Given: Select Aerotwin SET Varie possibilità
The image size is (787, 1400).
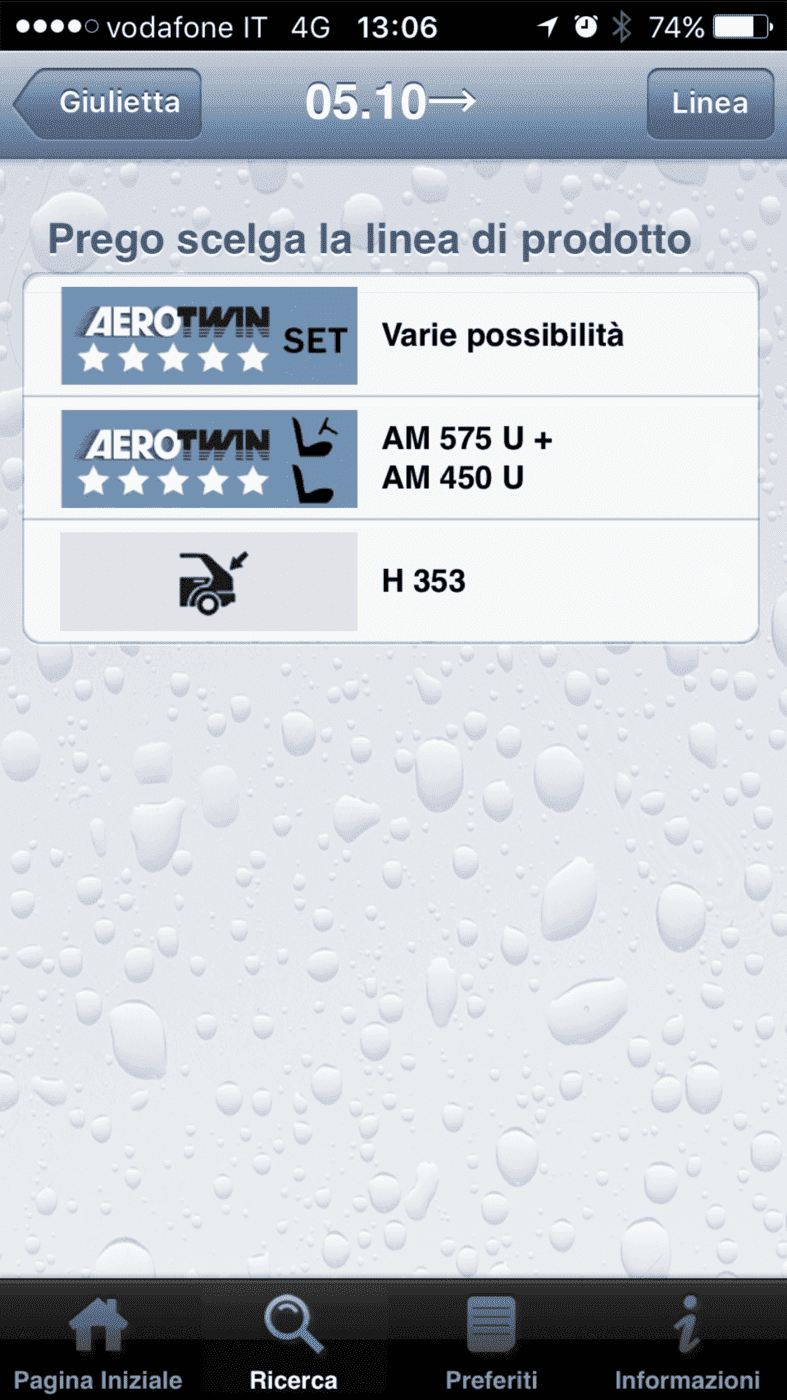Looking at the screenshot, I should tap(391, 335).
